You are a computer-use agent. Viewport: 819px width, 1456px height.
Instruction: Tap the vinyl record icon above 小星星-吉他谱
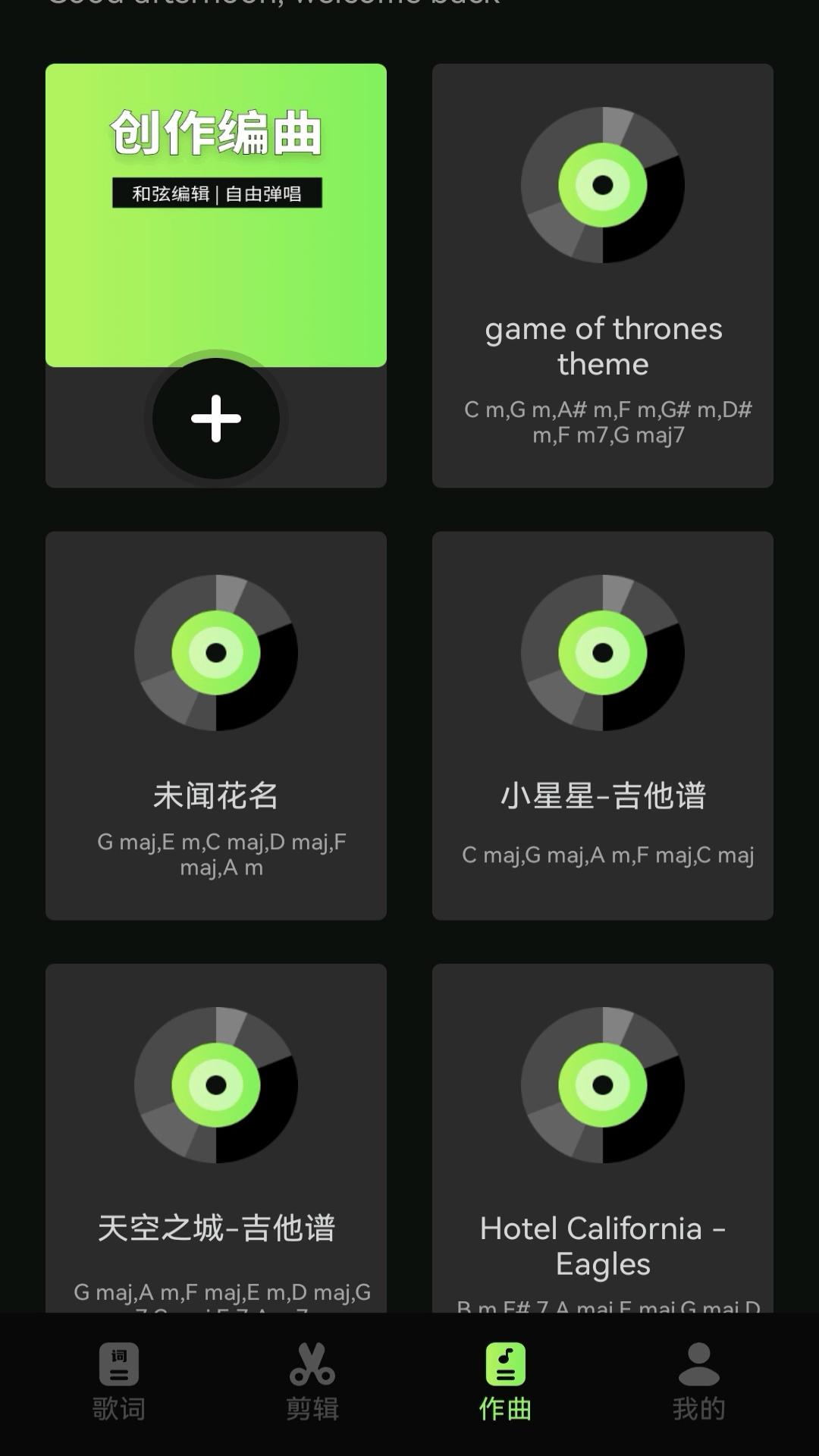click(603, 652)
